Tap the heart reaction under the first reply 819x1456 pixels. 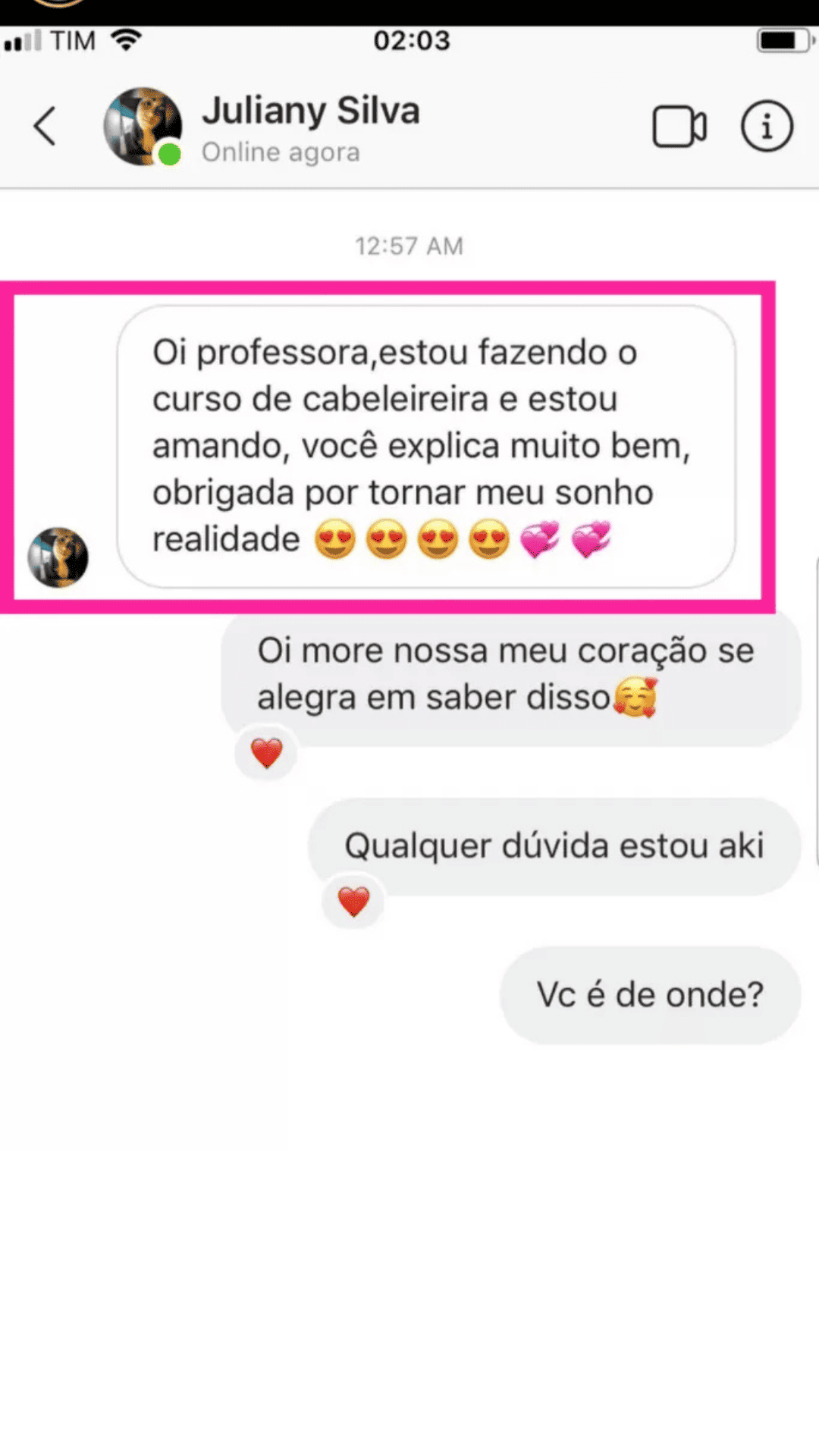click(x=265, y=753)
